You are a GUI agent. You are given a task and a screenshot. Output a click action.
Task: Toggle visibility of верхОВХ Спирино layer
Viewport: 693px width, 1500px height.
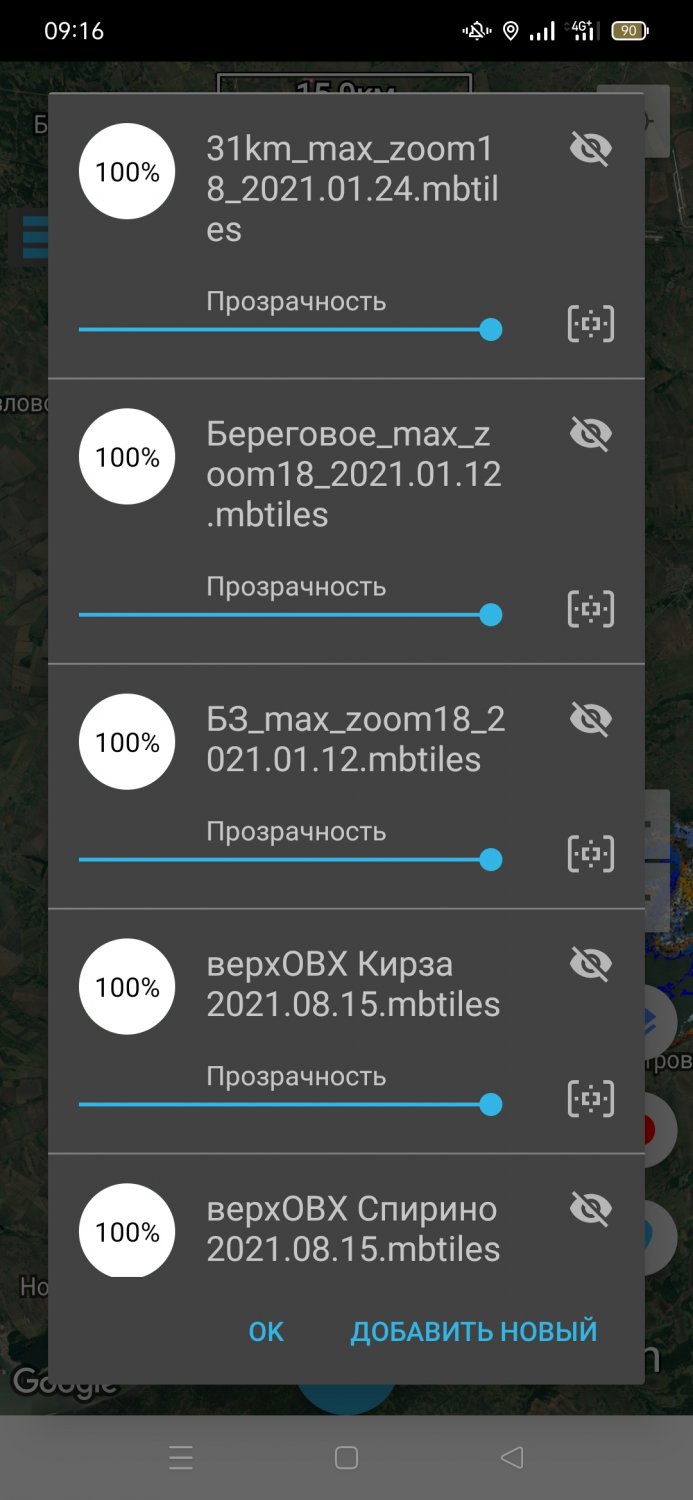tap(590, 1209)
